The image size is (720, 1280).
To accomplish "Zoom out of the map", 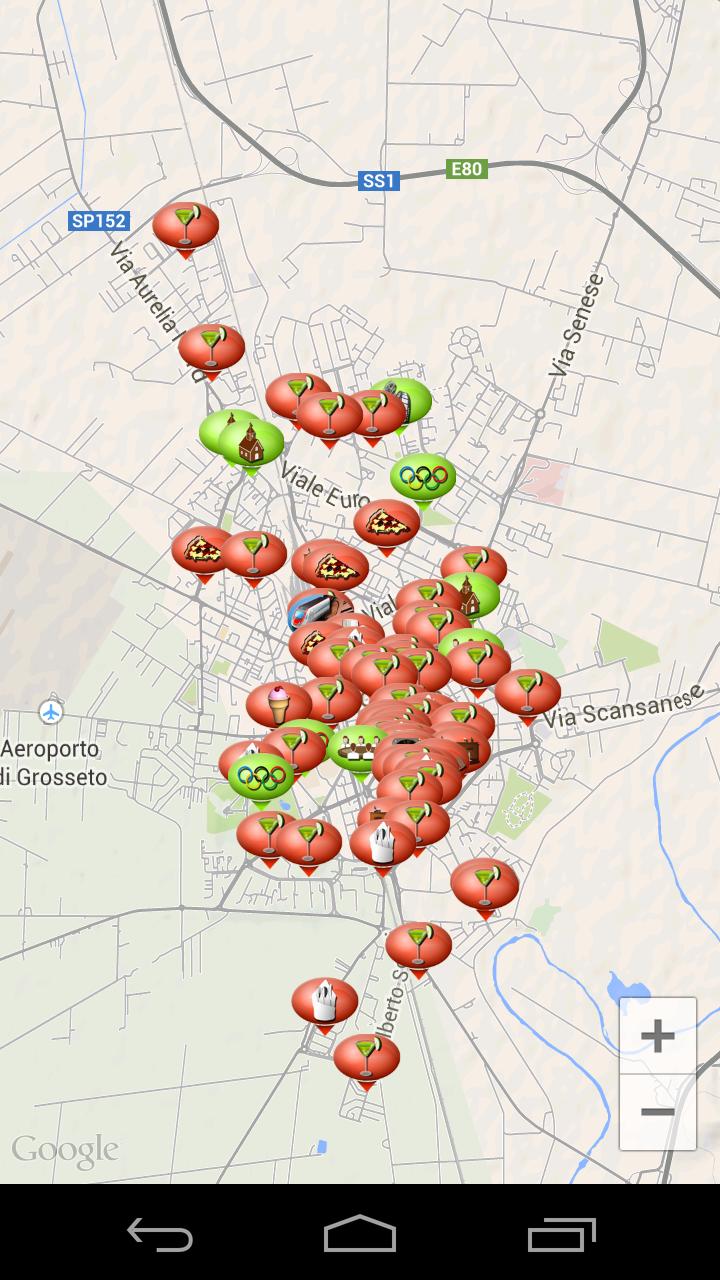I will click(657, 1112).
